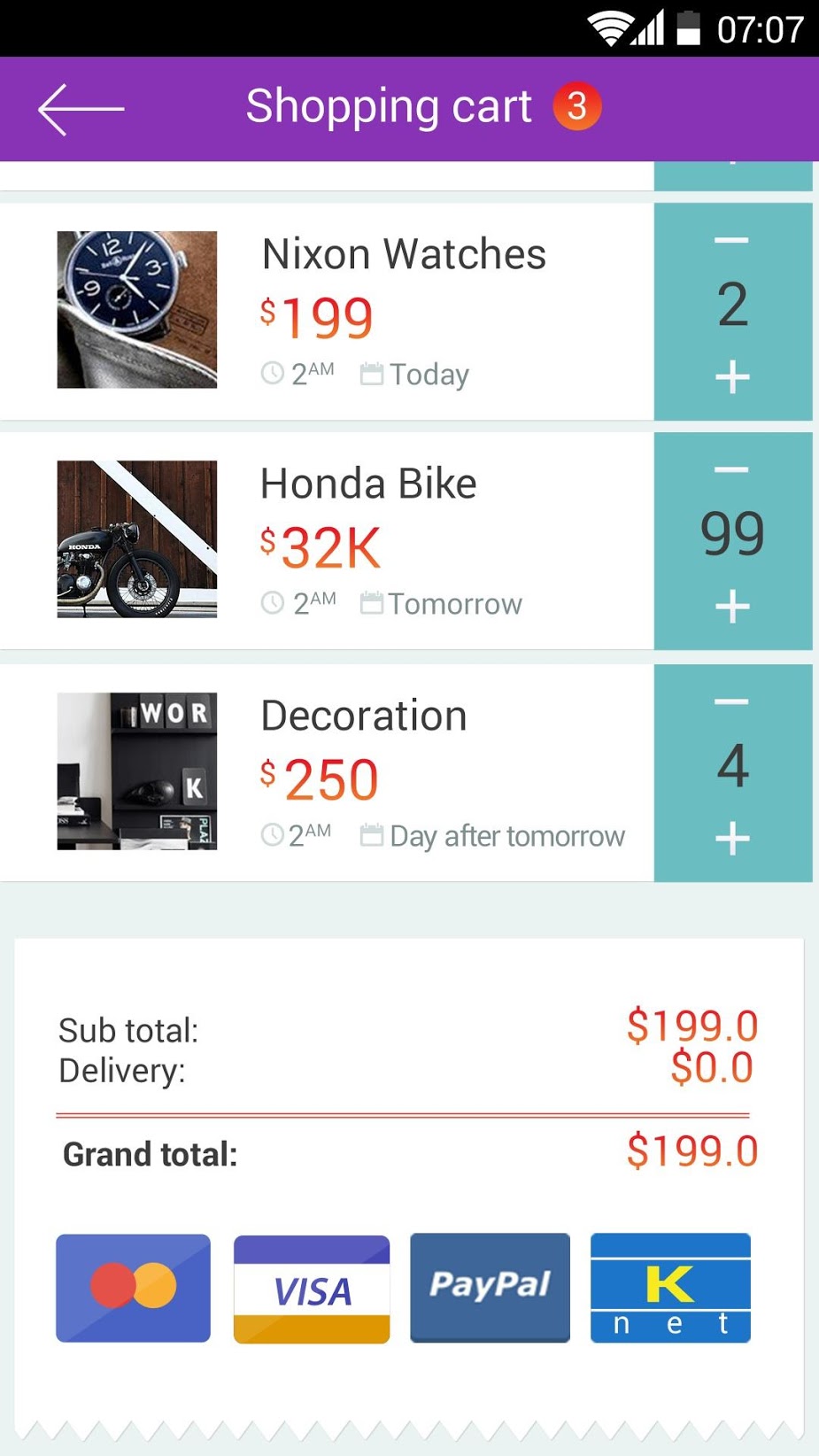Choose Visa as payment method
Viewport: 819px width, 1456px height.
click(312, 1289)
